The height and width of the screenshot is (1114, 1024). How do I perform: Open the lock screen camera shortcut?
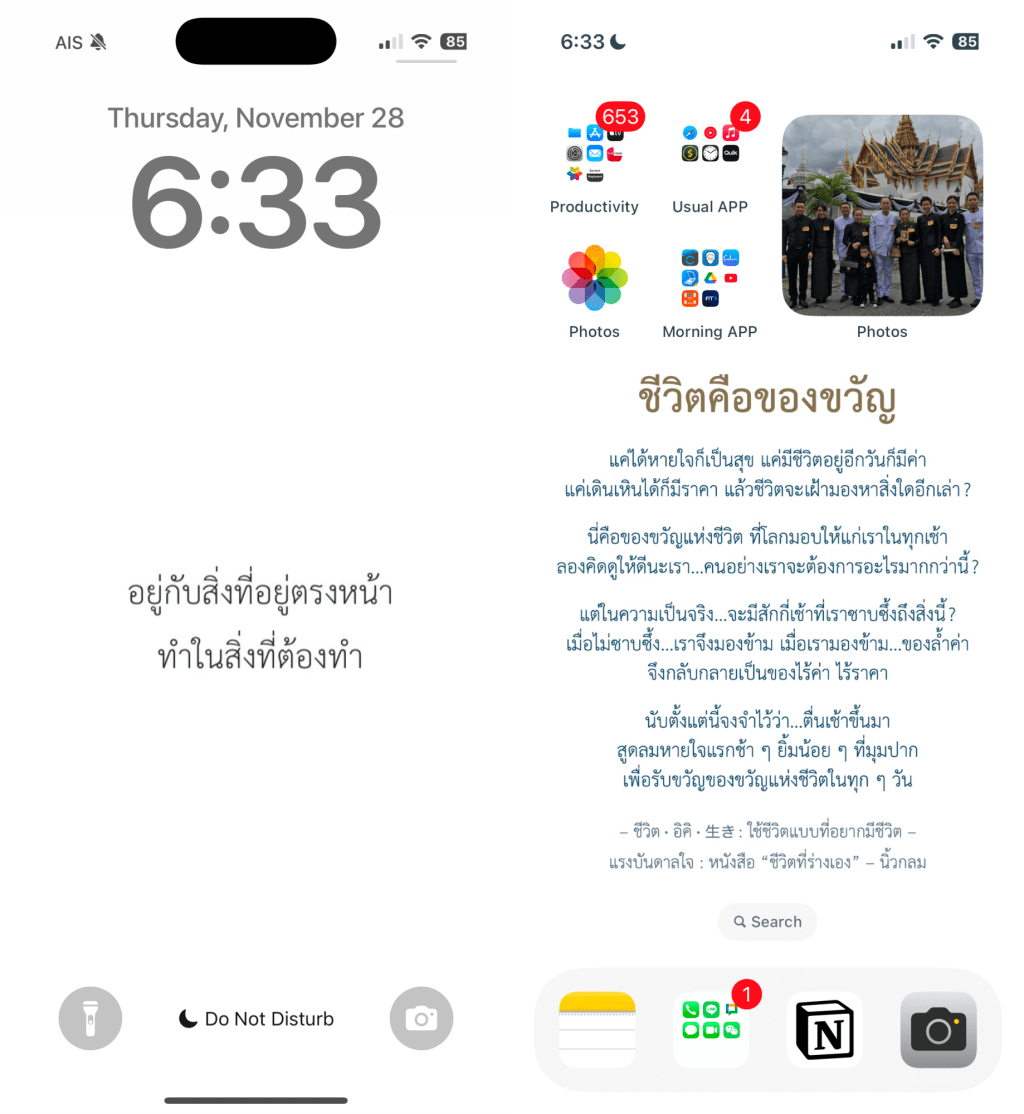(x=421, y=1019)
